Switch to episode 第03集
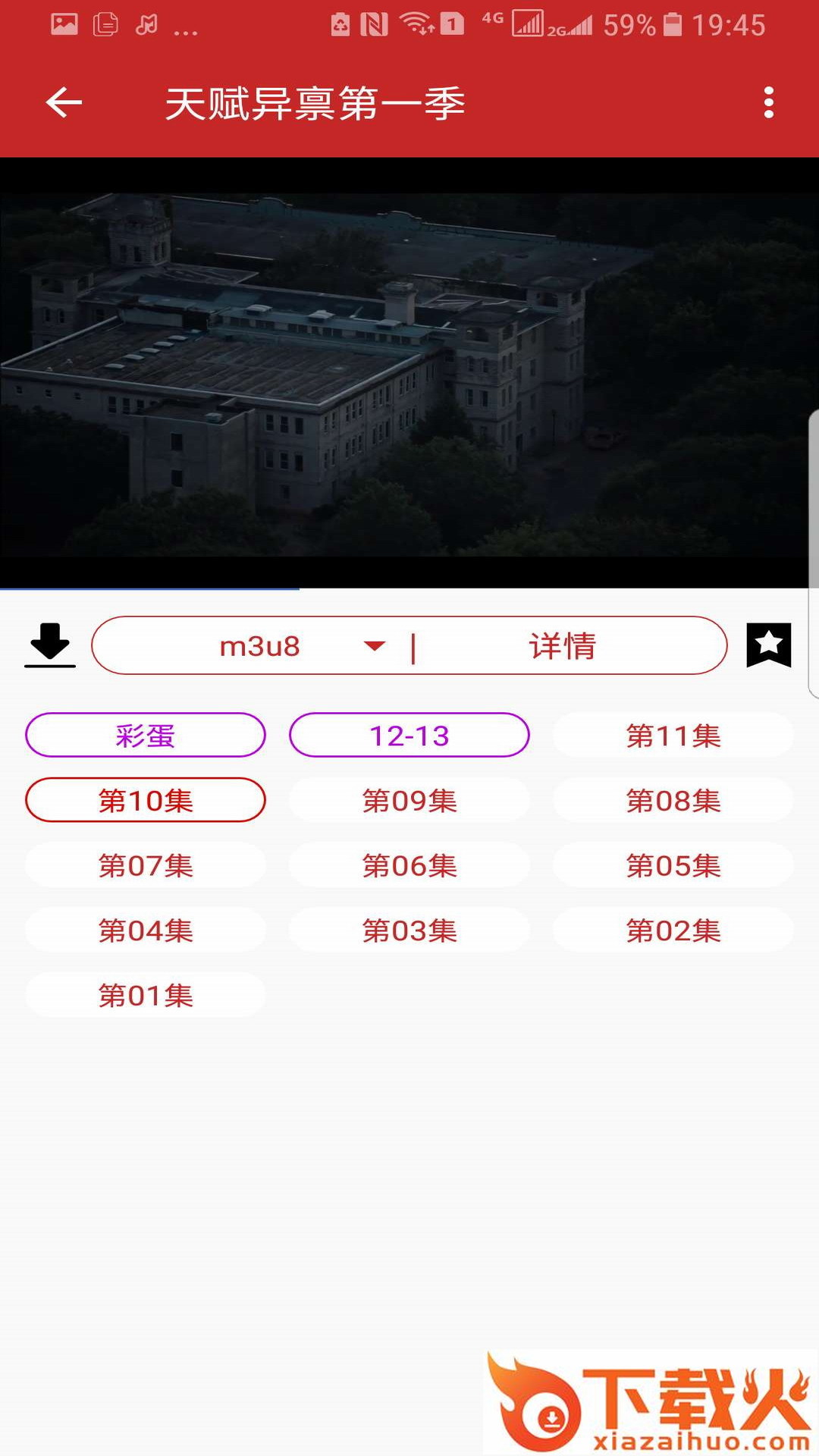Viewport: 819px width, 1456px height. pos(409,930)
